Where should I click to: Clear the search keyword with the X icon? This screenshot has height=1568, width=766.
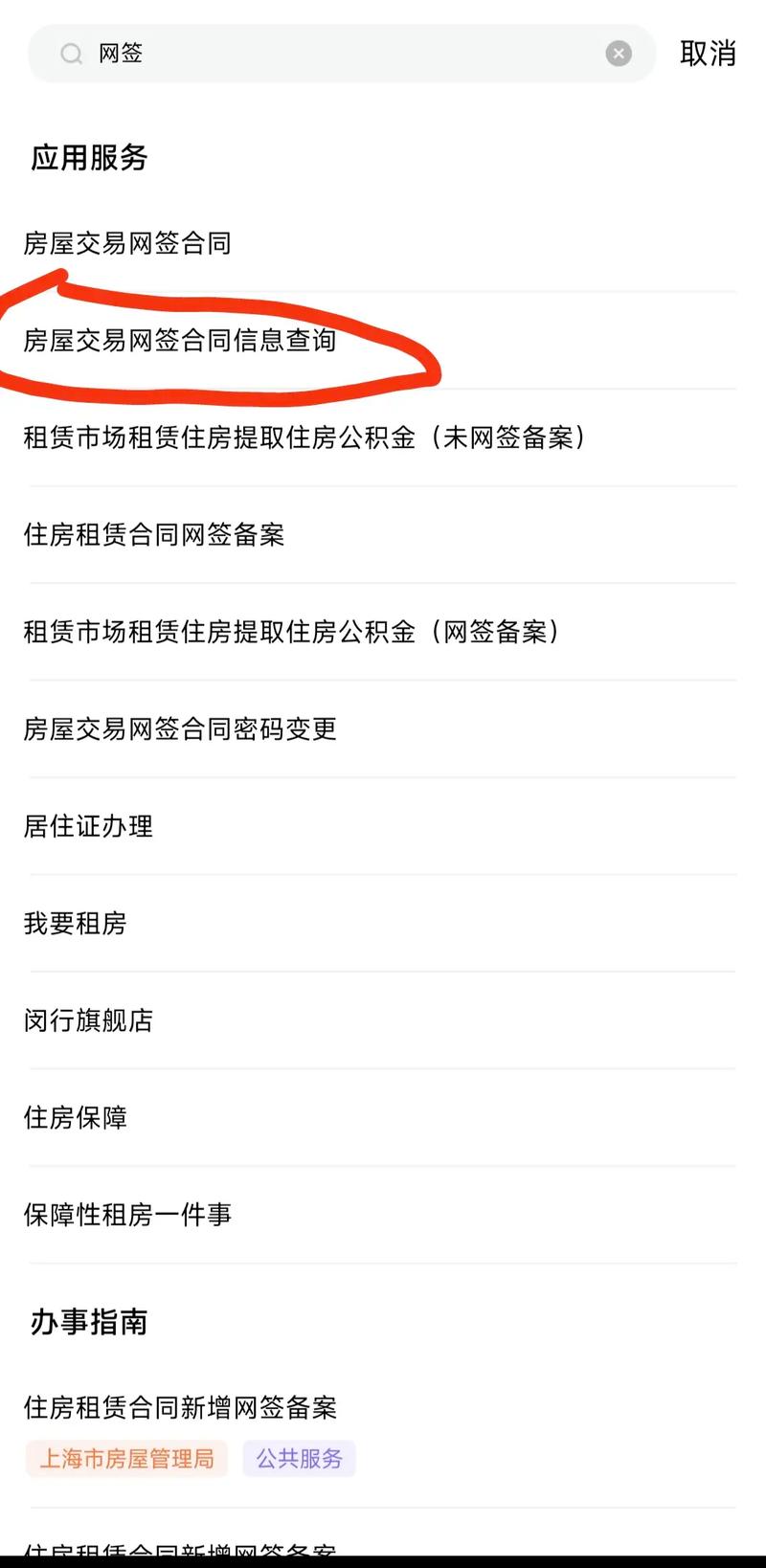coord(619,54)
